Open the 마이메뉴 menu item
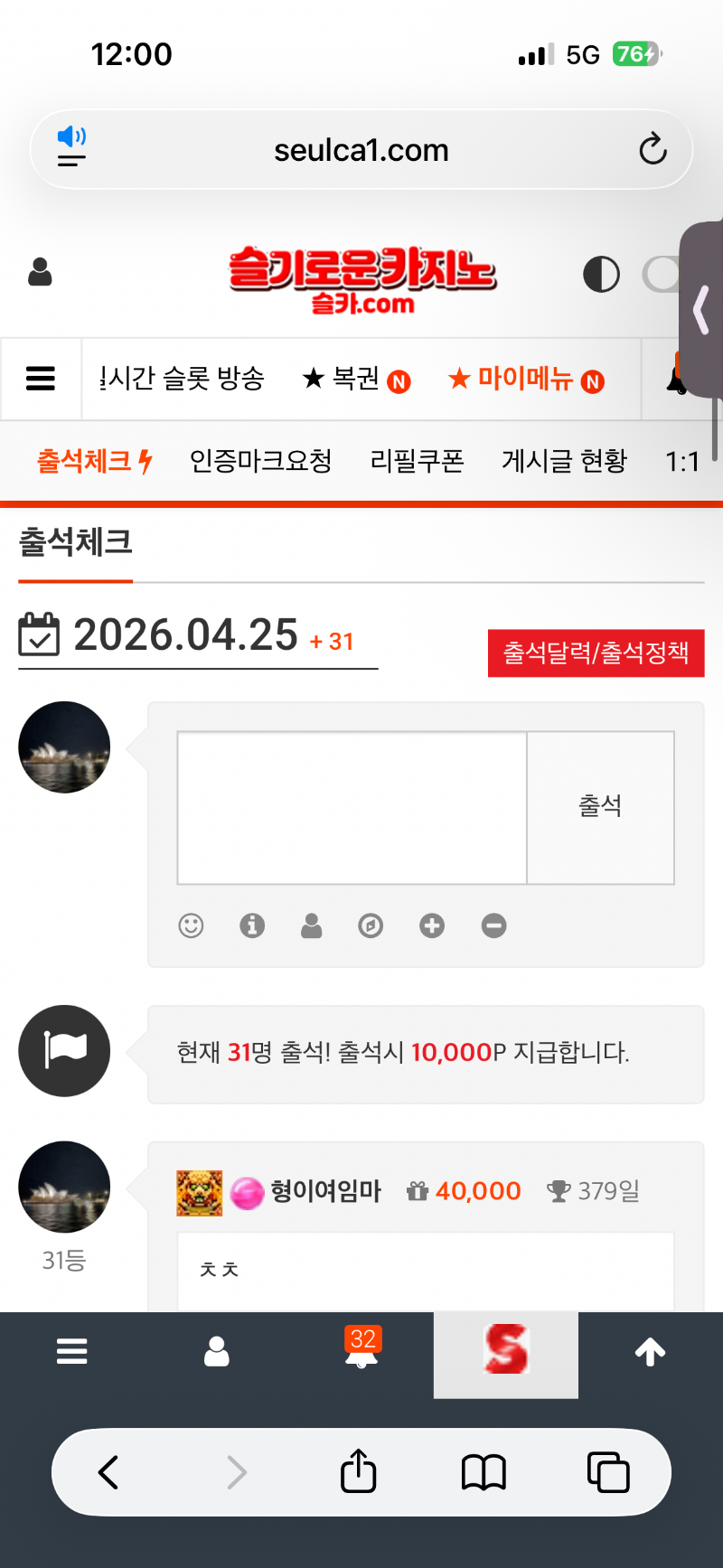Viewport: 723px width, 1568px height. tap(526, 379)
